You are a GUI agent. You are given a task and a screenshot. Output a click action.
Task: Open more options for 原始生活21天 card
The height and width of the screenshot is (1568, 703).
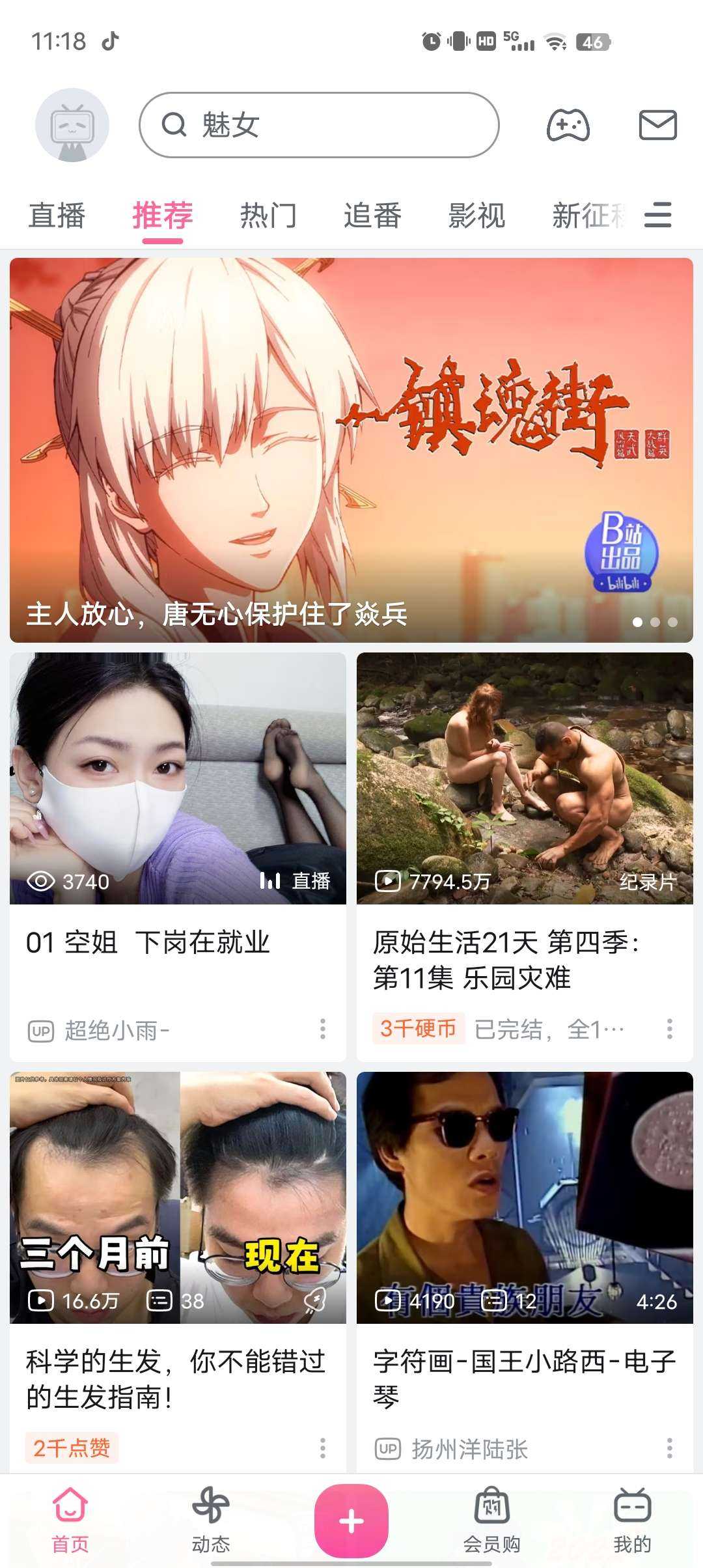pyautogui.click(x=669, y=1029)
